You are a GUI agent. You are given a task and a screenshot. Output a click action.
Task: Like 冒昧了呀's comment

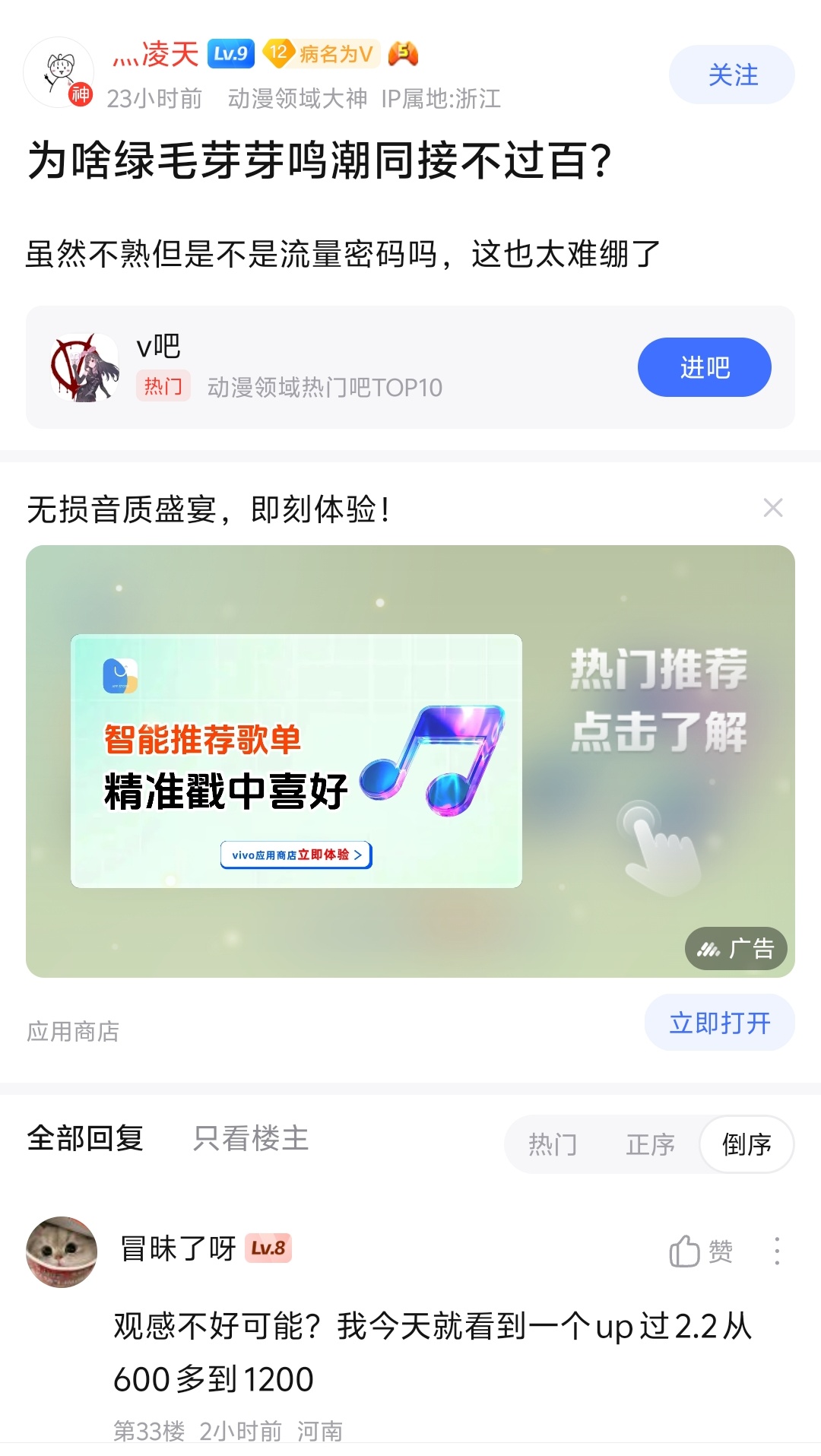700,1251
